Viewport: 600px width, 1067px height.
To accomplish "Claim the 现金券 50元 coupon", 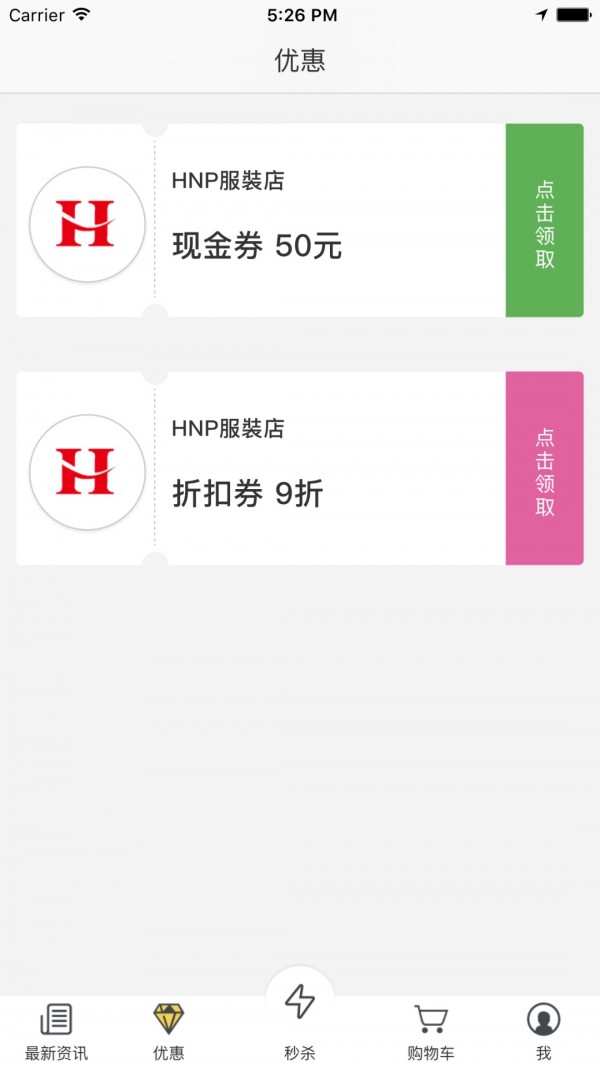I will tap(544, 221).
